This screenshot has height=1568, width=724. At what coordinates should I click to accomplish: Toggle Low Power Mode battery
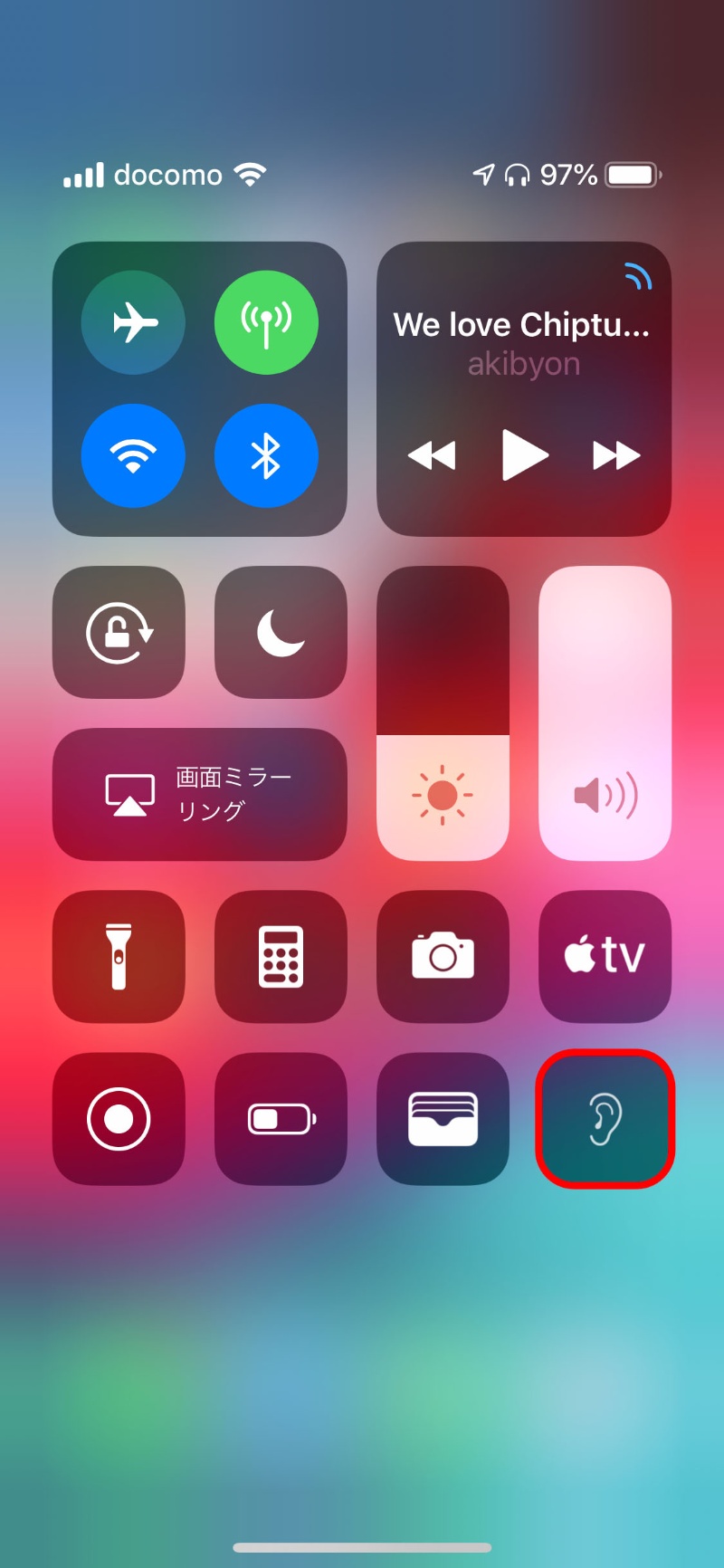pos(281,1119)
